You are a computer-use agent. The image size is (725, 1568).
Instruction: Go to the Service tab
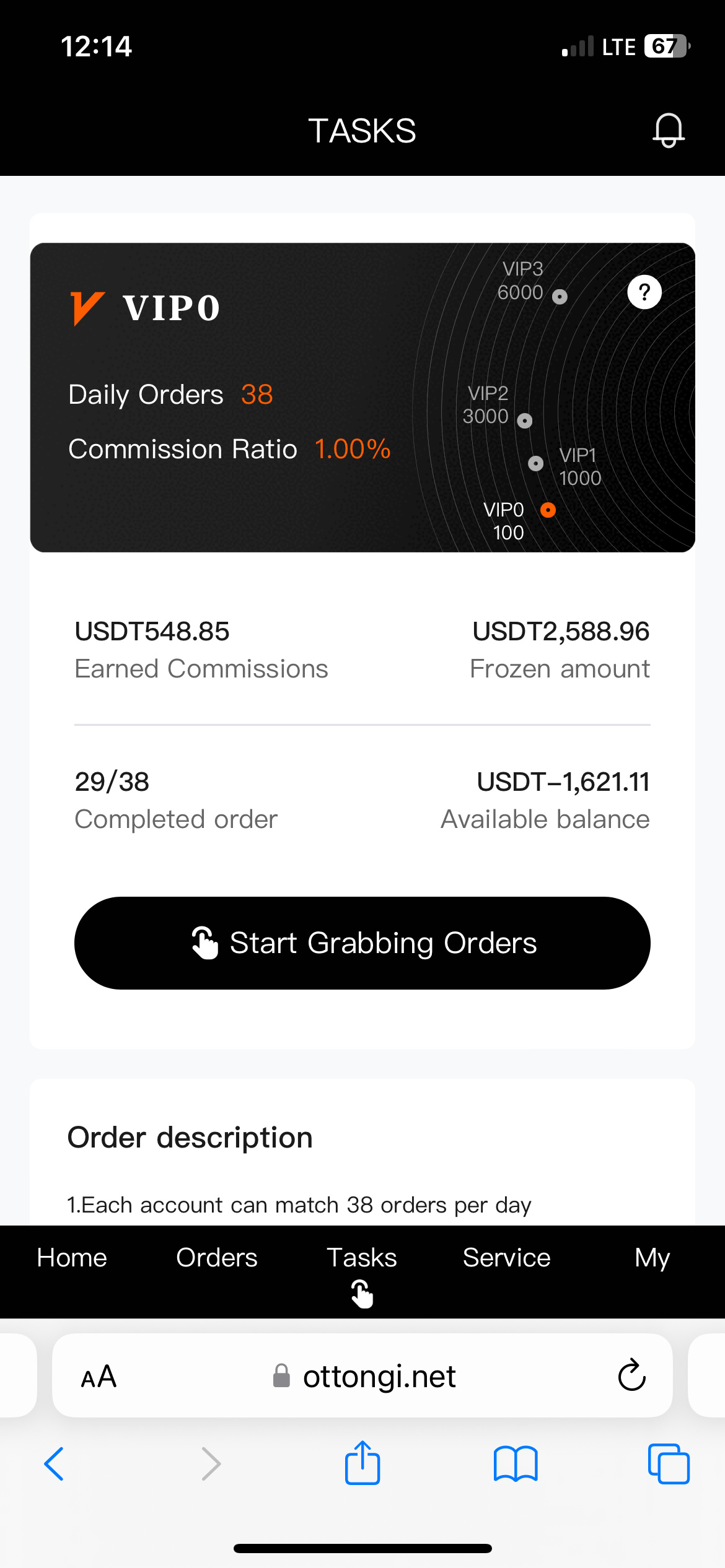507,1258
